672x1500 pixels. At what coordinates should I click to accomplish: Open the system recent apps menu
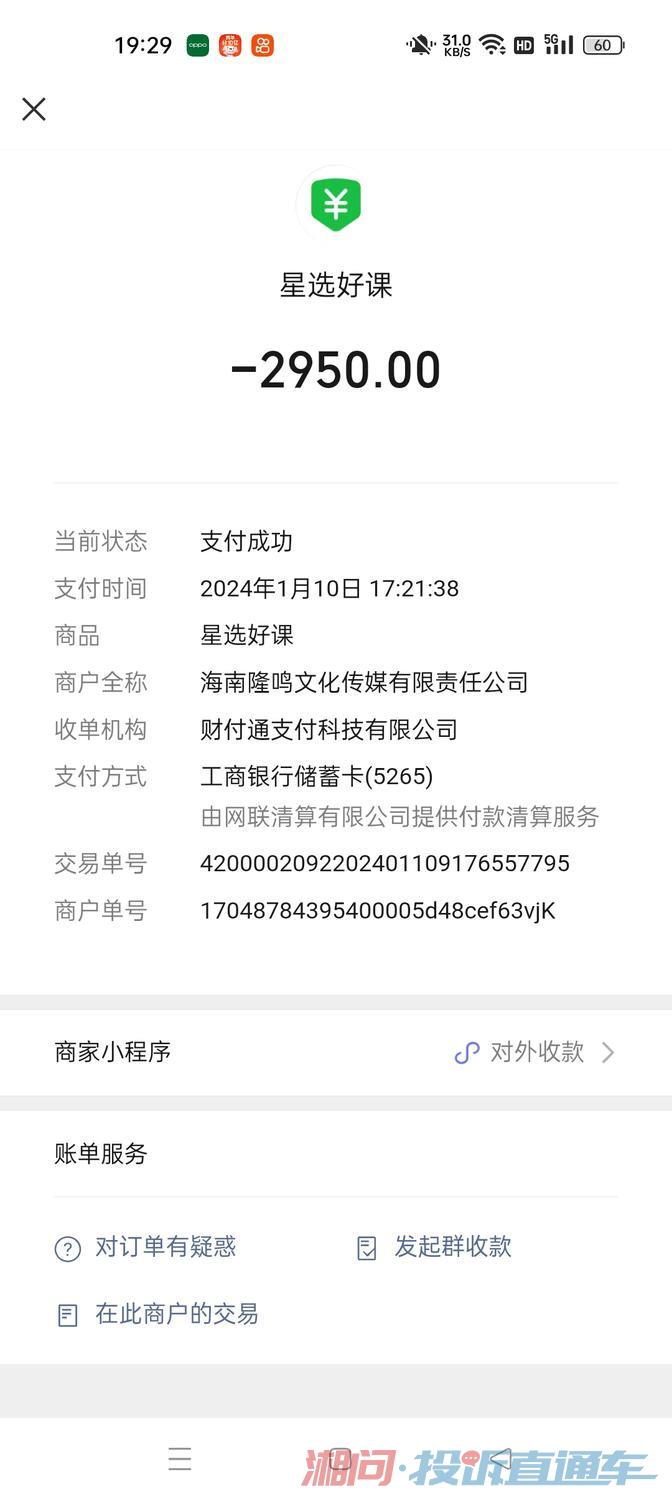tap(180, 1459)
